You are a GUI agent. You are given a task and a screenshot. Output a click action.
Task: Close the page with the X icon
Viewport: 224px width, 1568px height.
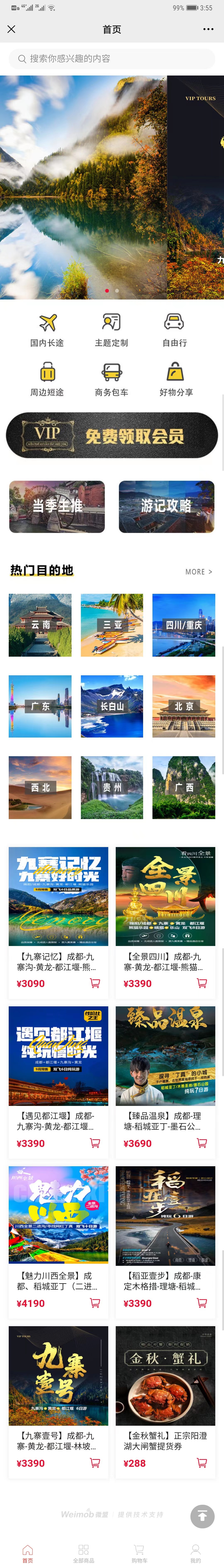[x=11, y=29]
